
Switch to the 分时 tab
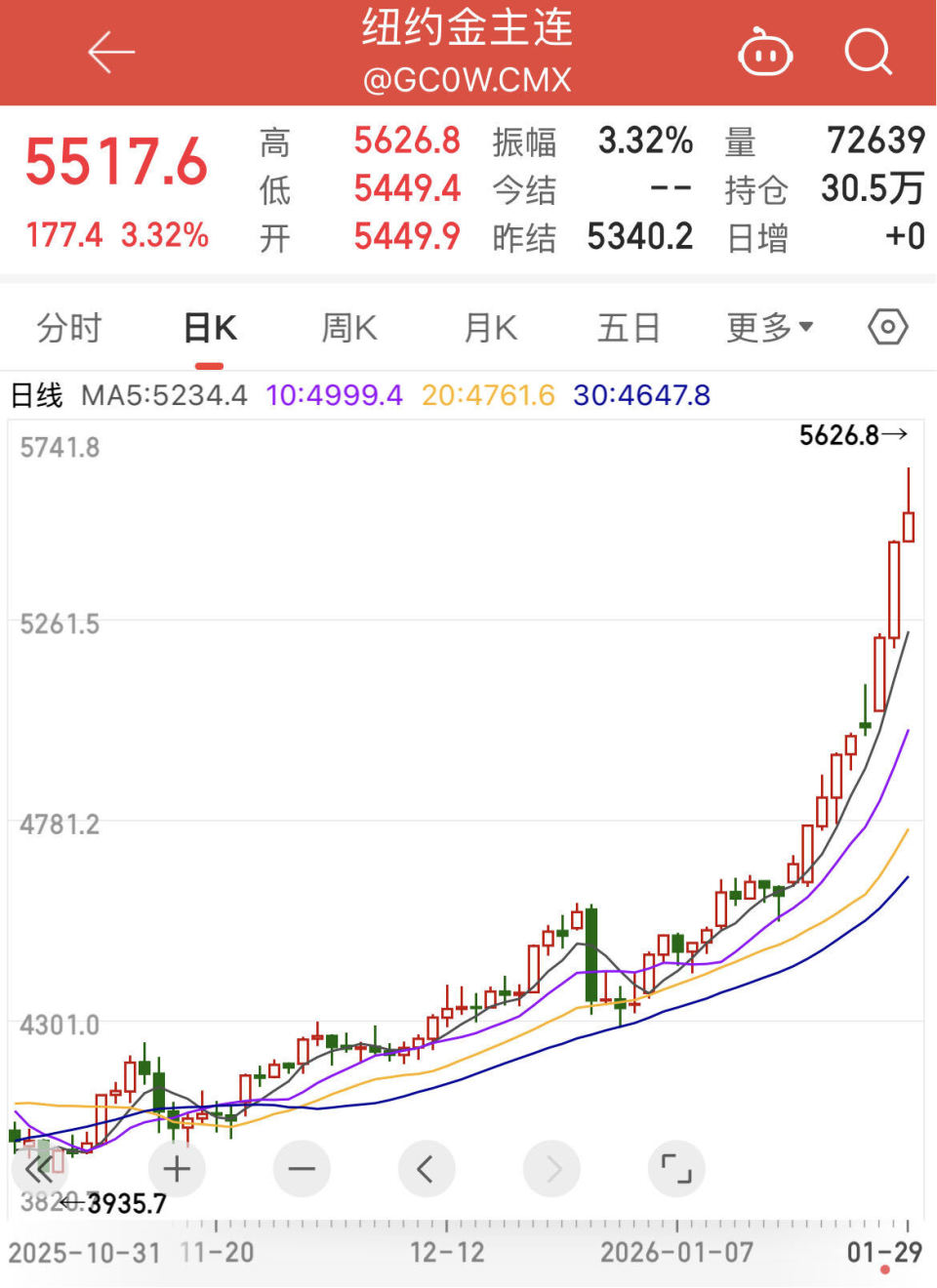(68, 328)
